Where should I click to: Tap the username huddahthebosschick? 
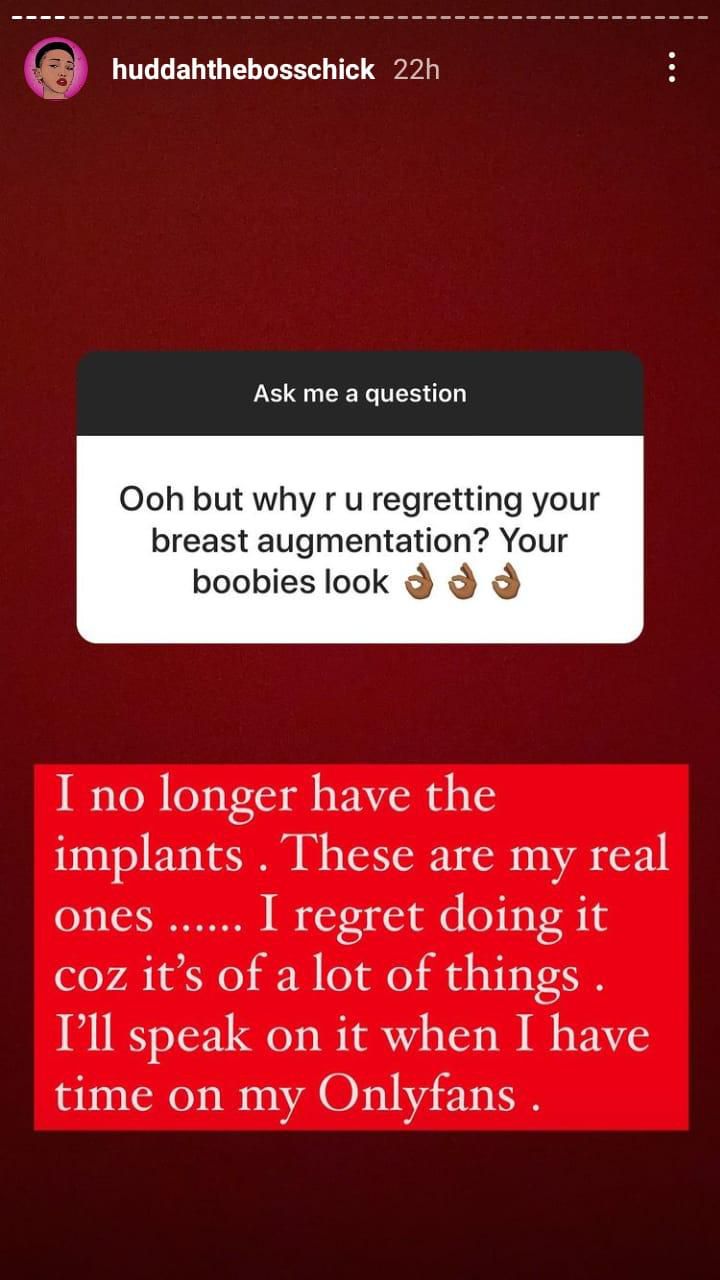(x=243, y=69)
